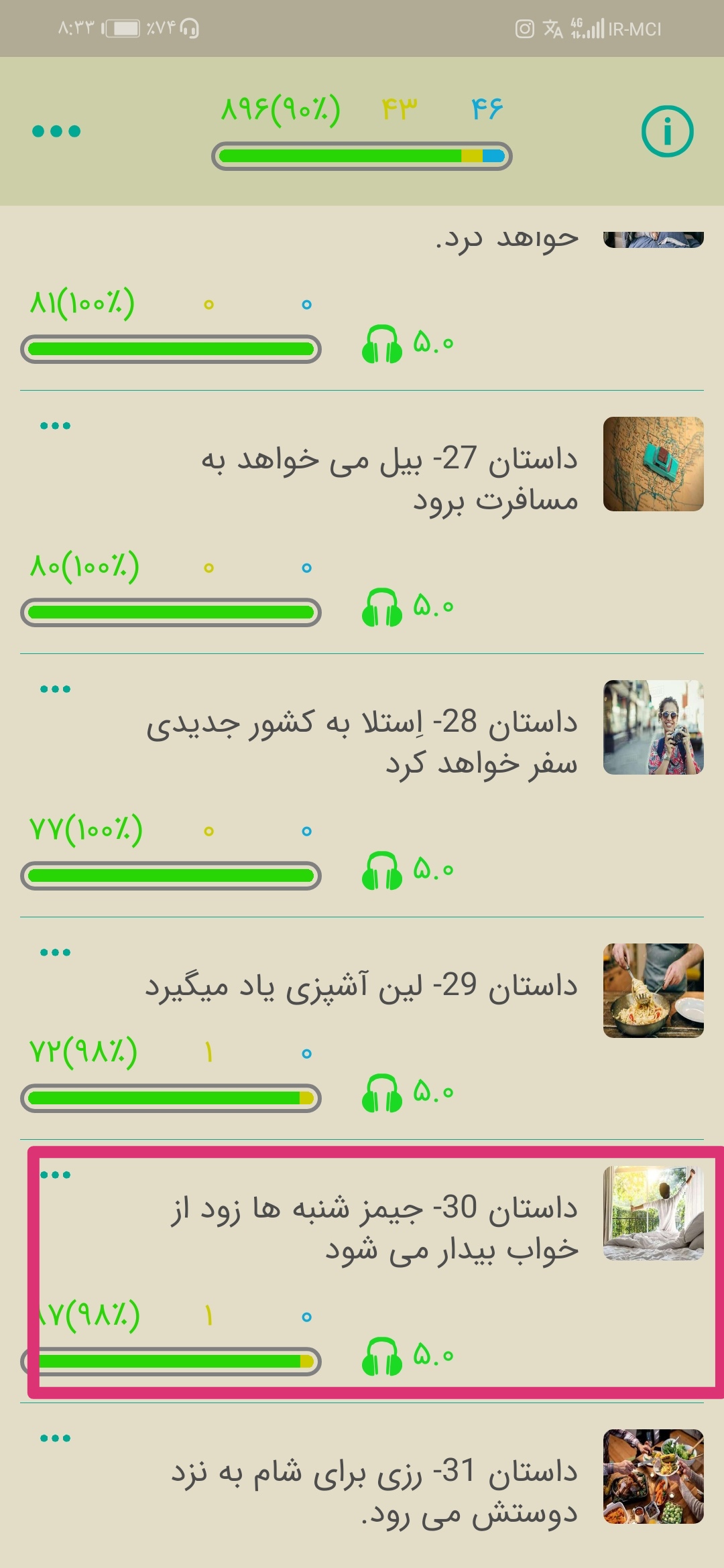Open the three-dot options for story 30
Image resolution: width=724 pixels, height=1568 pixels.
[x=55, y=1175]
